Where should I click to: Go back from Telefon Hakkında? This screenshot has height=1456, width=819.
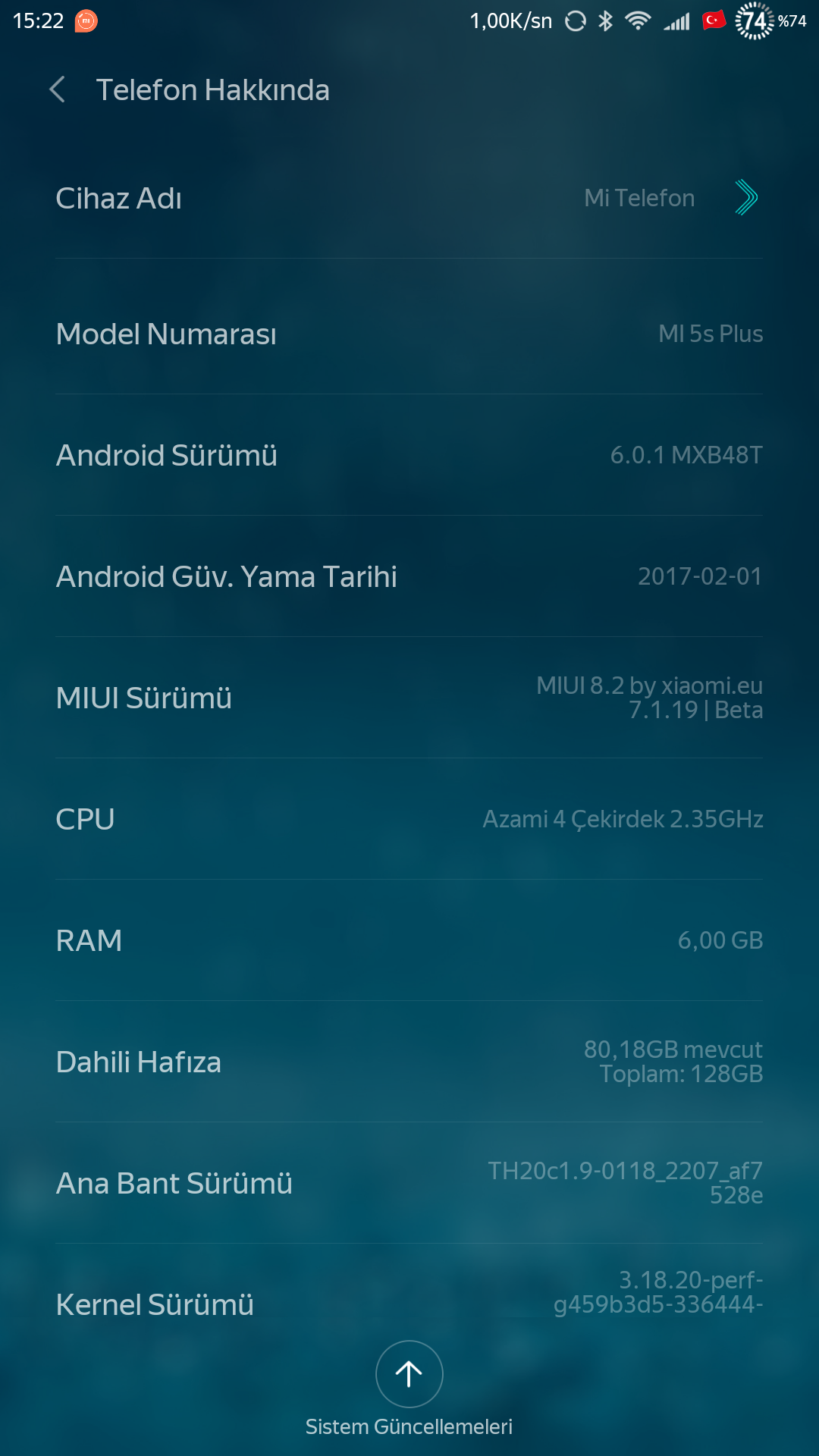pos(58,89)
